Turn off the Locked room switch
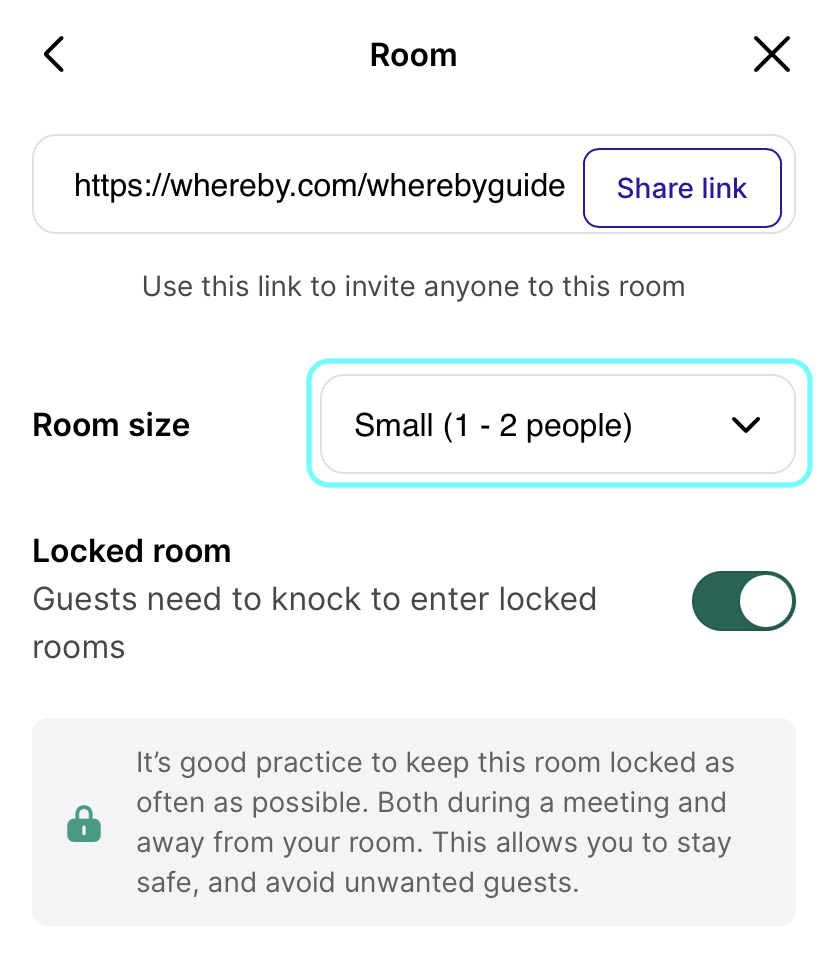The height and width of the screenshot is (955, 828). 743,601
